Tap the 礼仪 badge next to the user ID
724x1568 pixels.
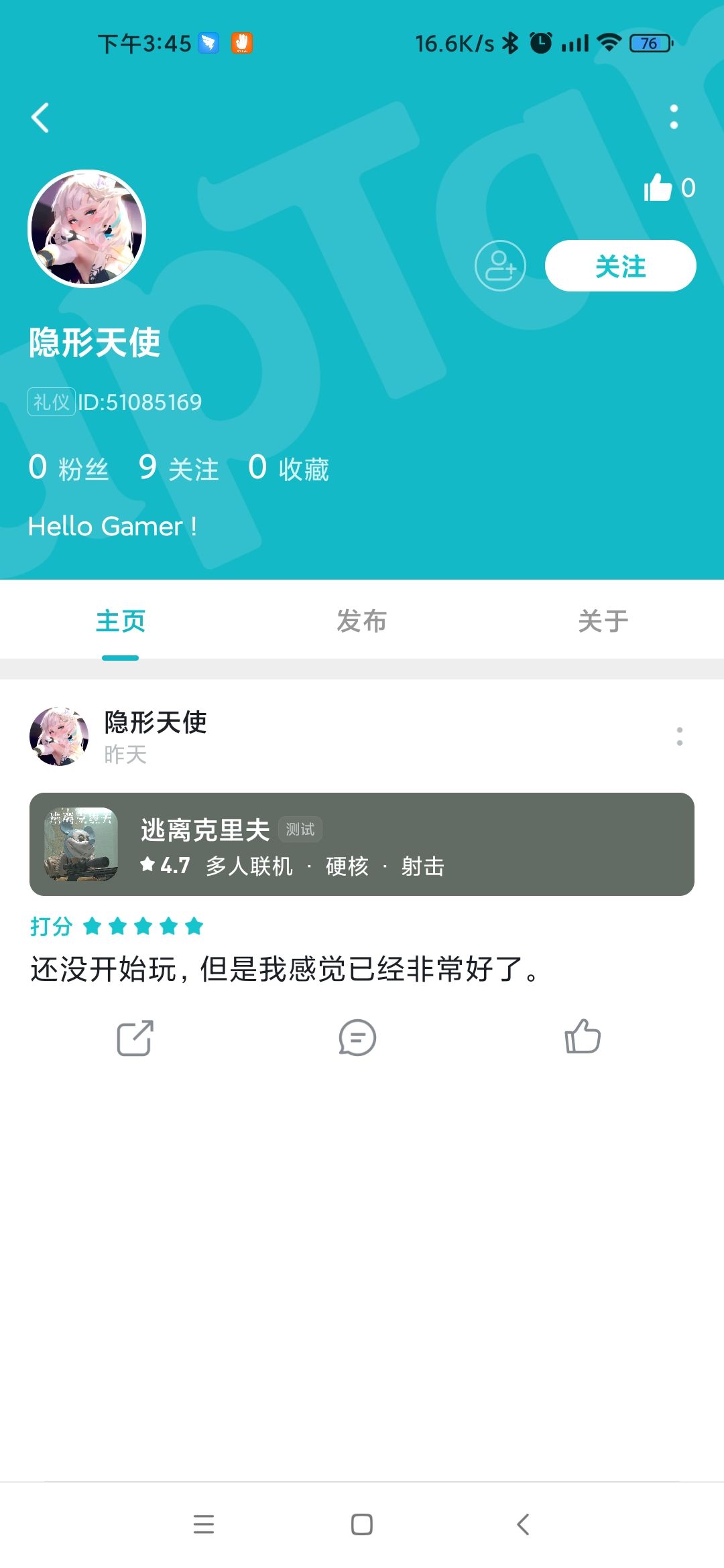[52, 402]
